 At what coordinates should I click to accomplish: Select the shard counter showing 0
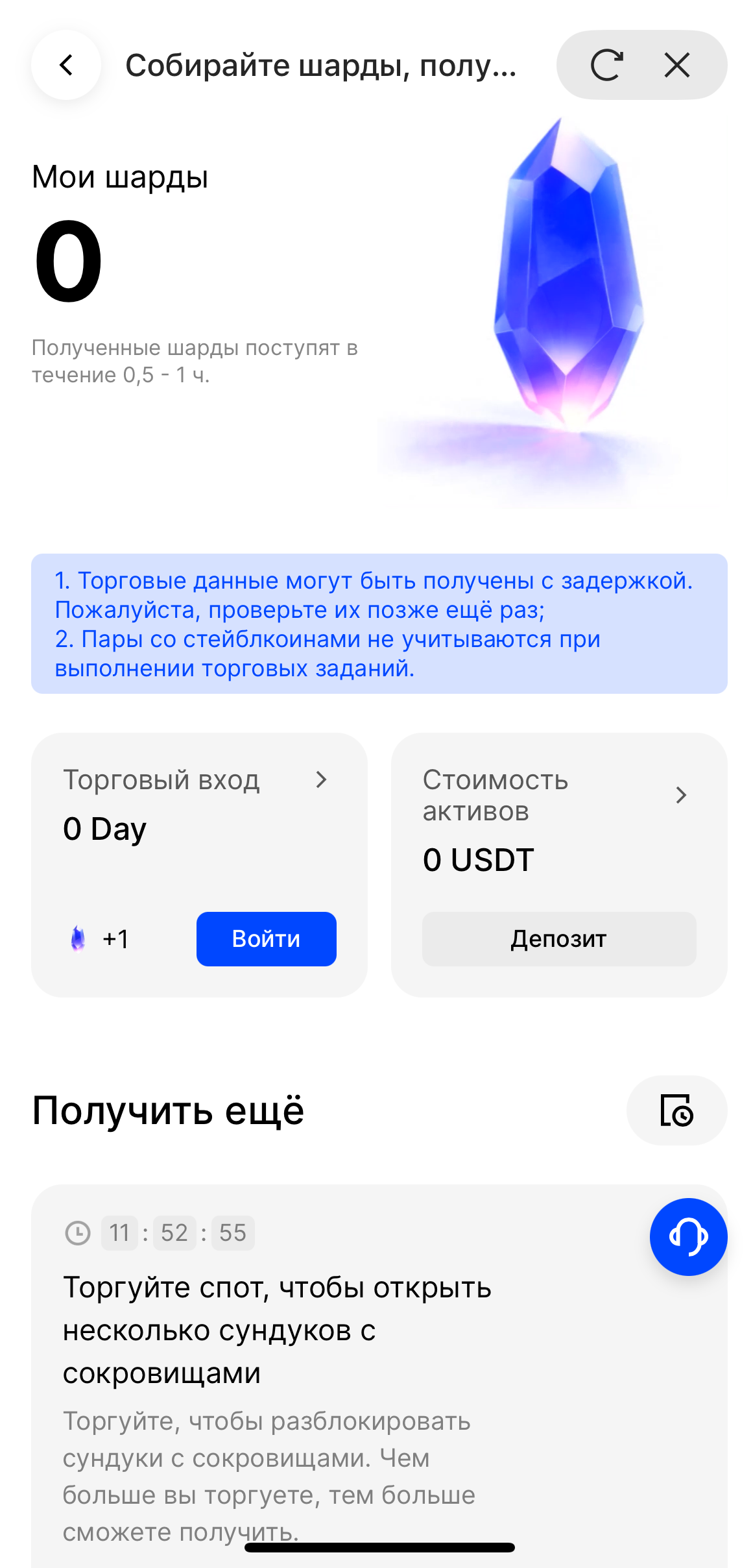68,260
